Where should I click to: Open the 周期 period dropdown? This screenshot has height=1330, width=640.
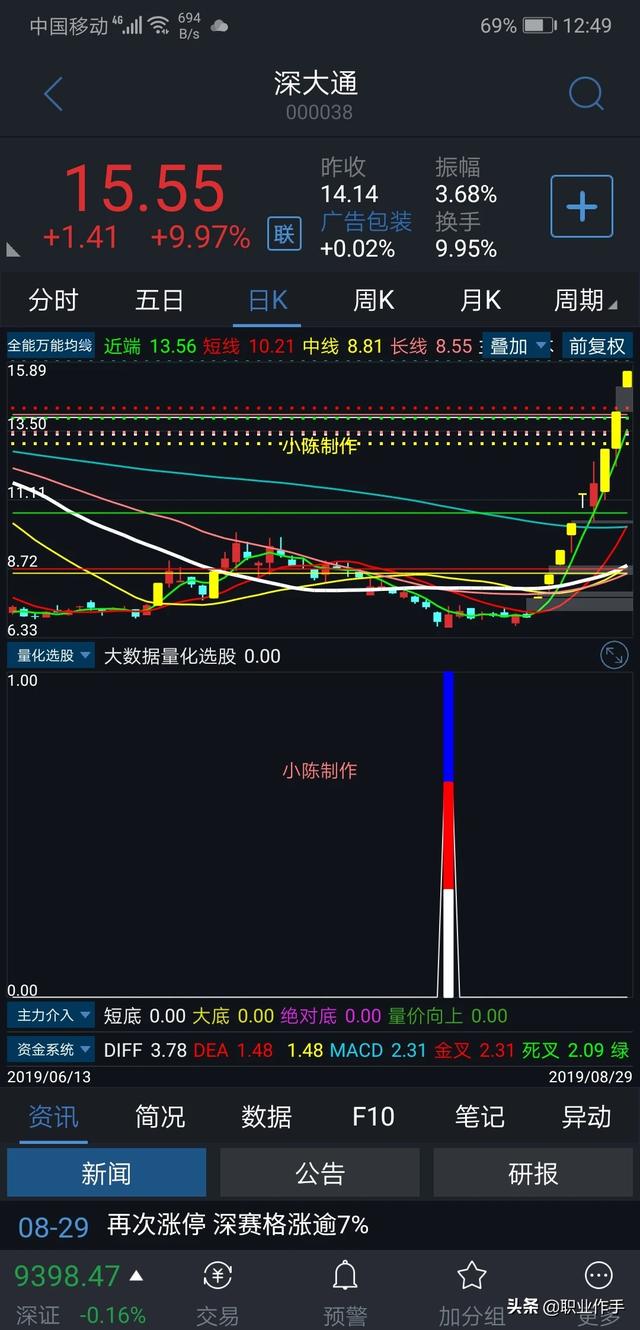tap(586, 300)
